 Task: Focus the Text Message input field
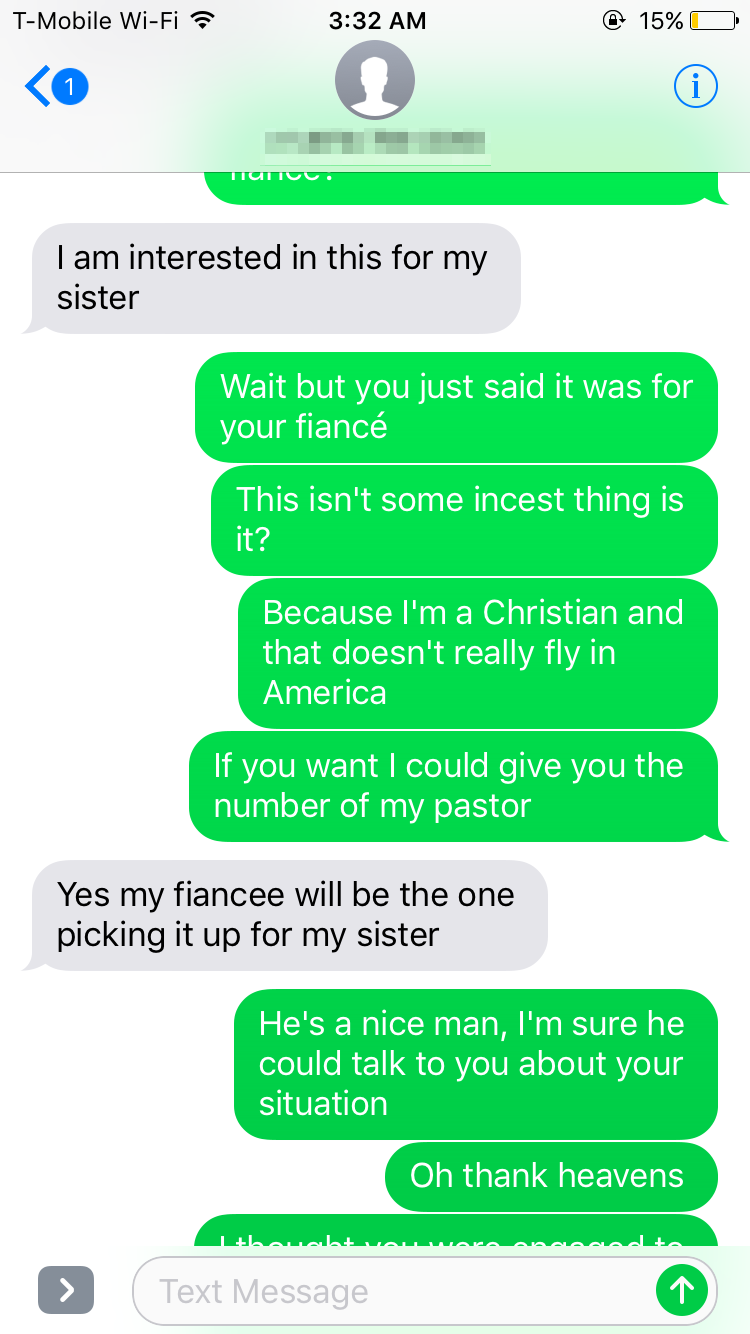393,1291
